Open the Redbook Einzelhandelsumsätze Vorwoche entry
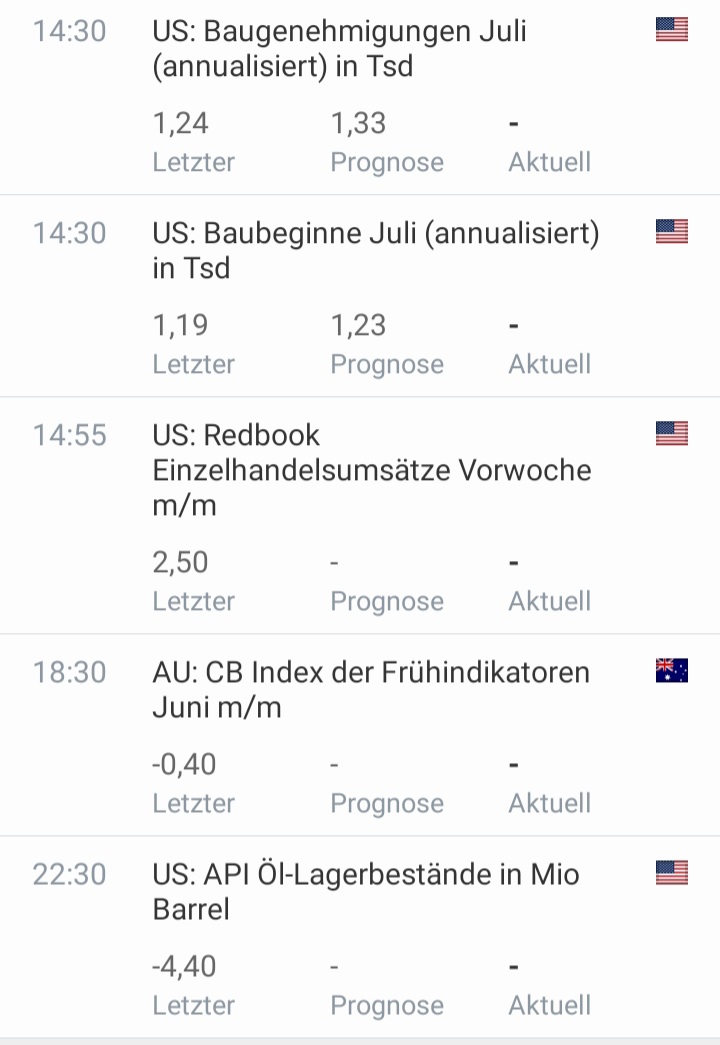The width and height of the screenshot is (720, 1045). click(x=371, y=470)
